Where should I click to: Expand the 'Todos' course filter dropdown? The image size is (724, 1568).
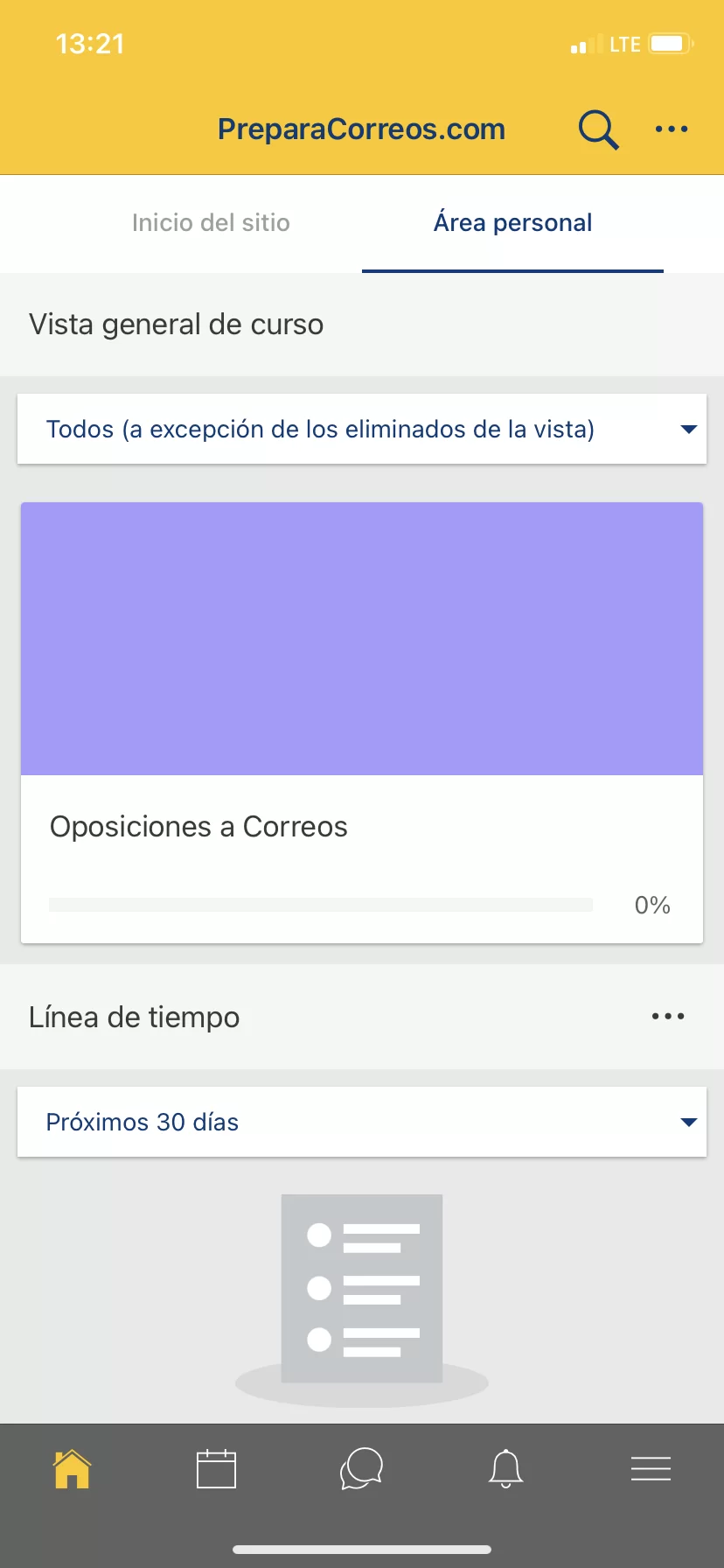pos(361,429)
